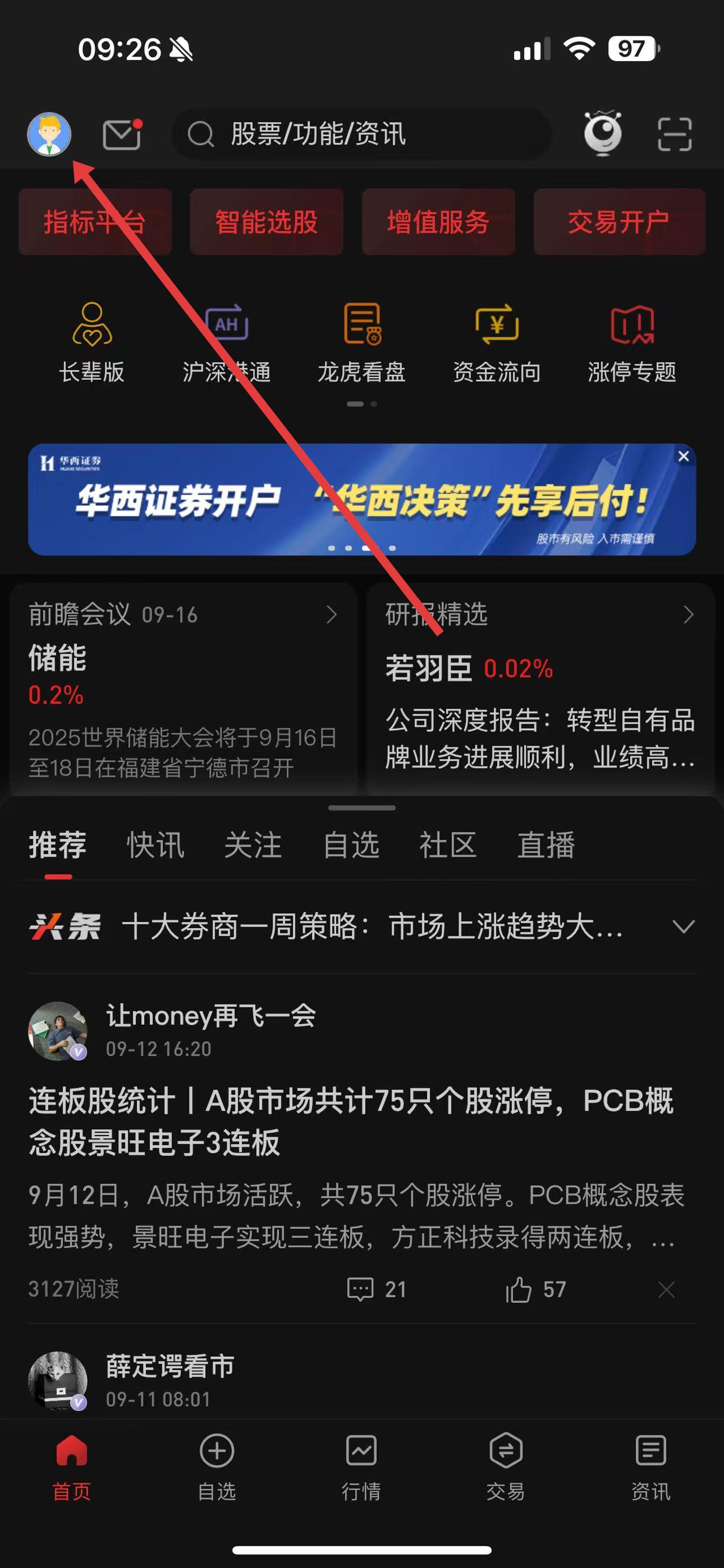This screenshot has width=724, height=1568.
Task: Open 指标平台
Action: pos(95,222)
